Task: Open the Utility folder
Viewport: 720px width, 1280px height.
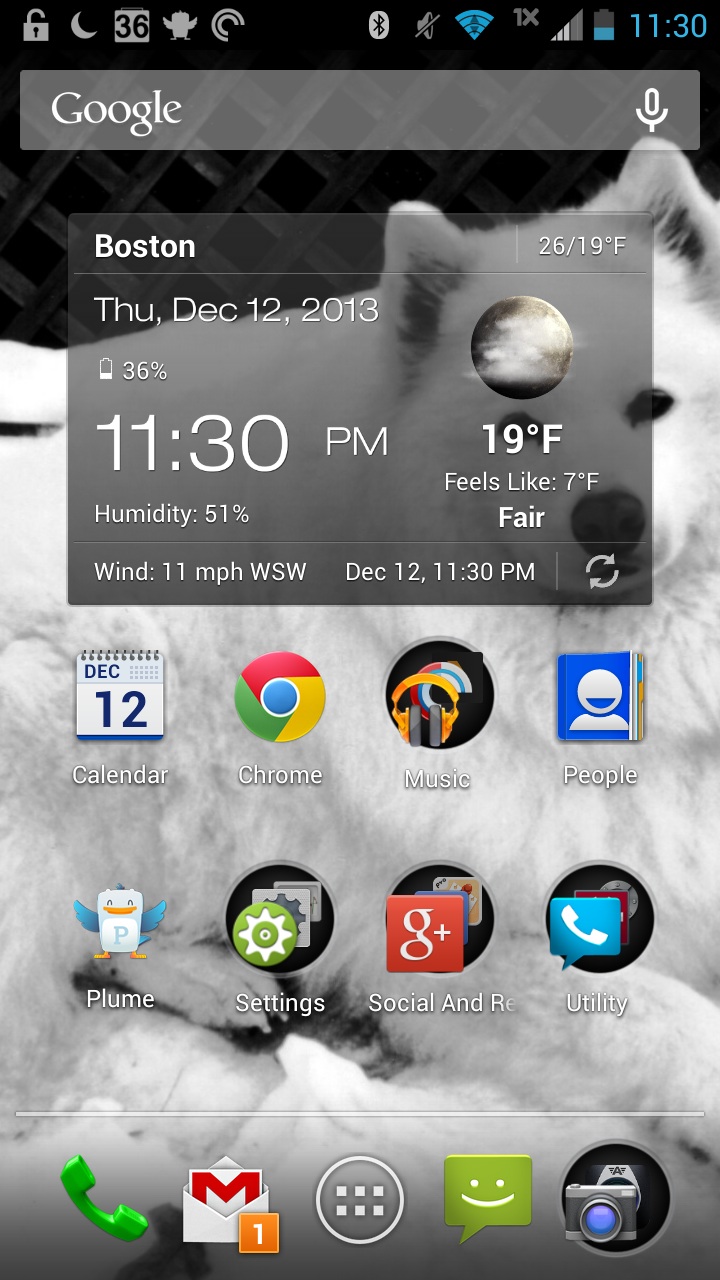Action: 598,940
